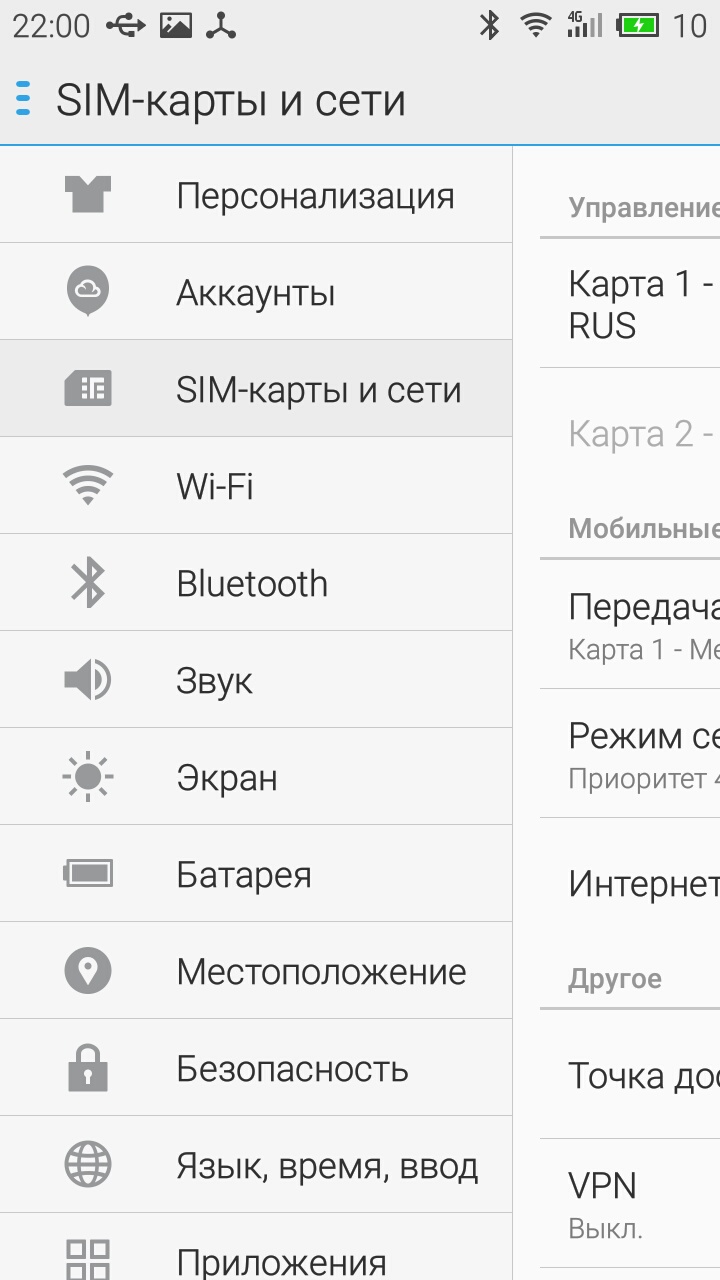
Task: Open Bluetooth settings
Action: pyautogui.click(x=256, y=583)
